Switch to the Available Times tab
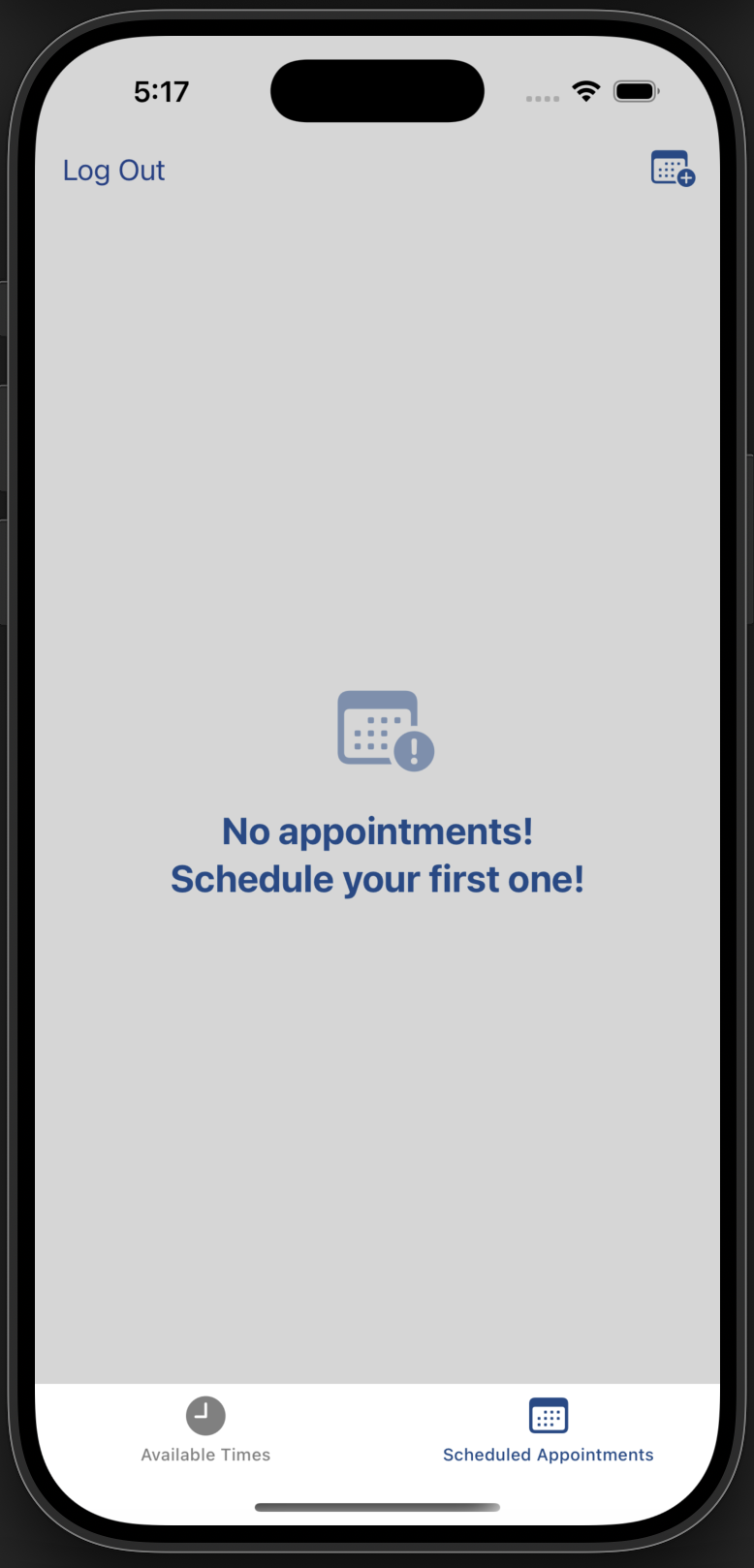 click(205, 1429)
